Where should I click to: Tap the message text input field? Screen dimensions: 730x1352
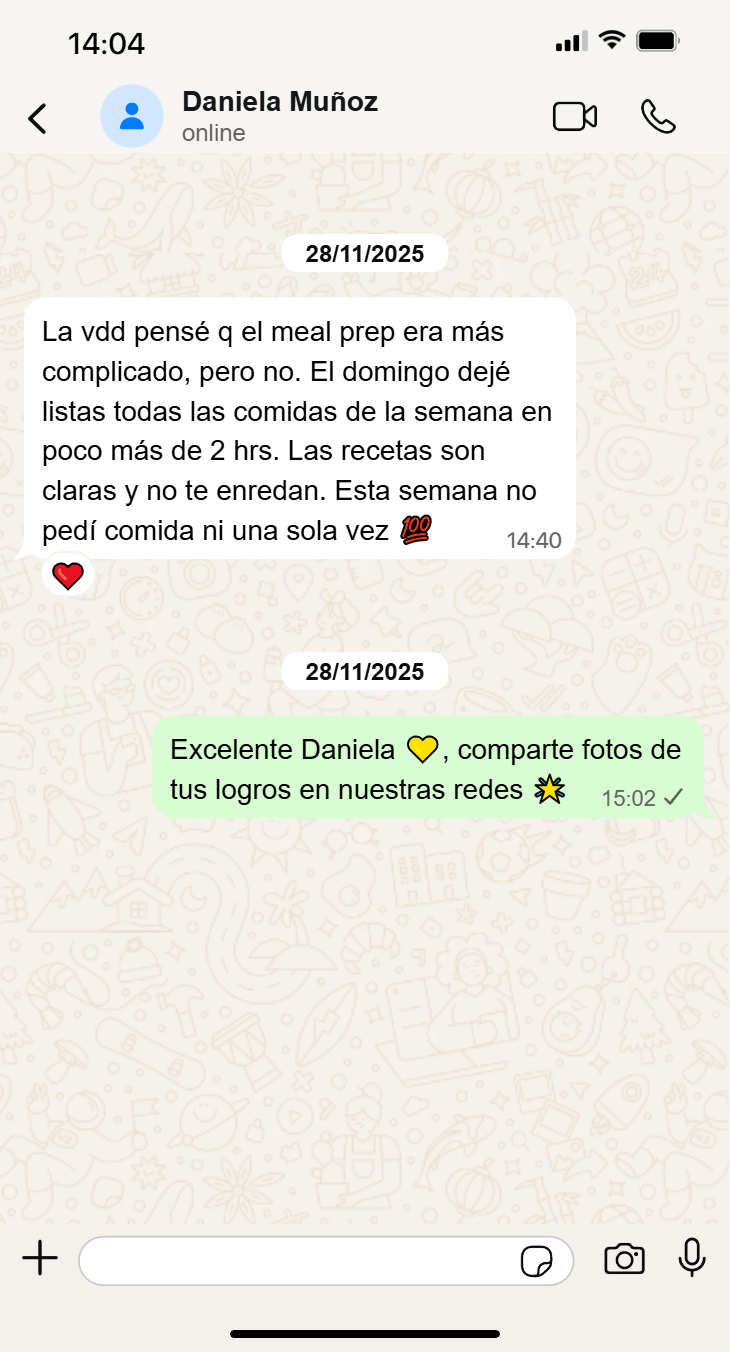click(300, 1260)
